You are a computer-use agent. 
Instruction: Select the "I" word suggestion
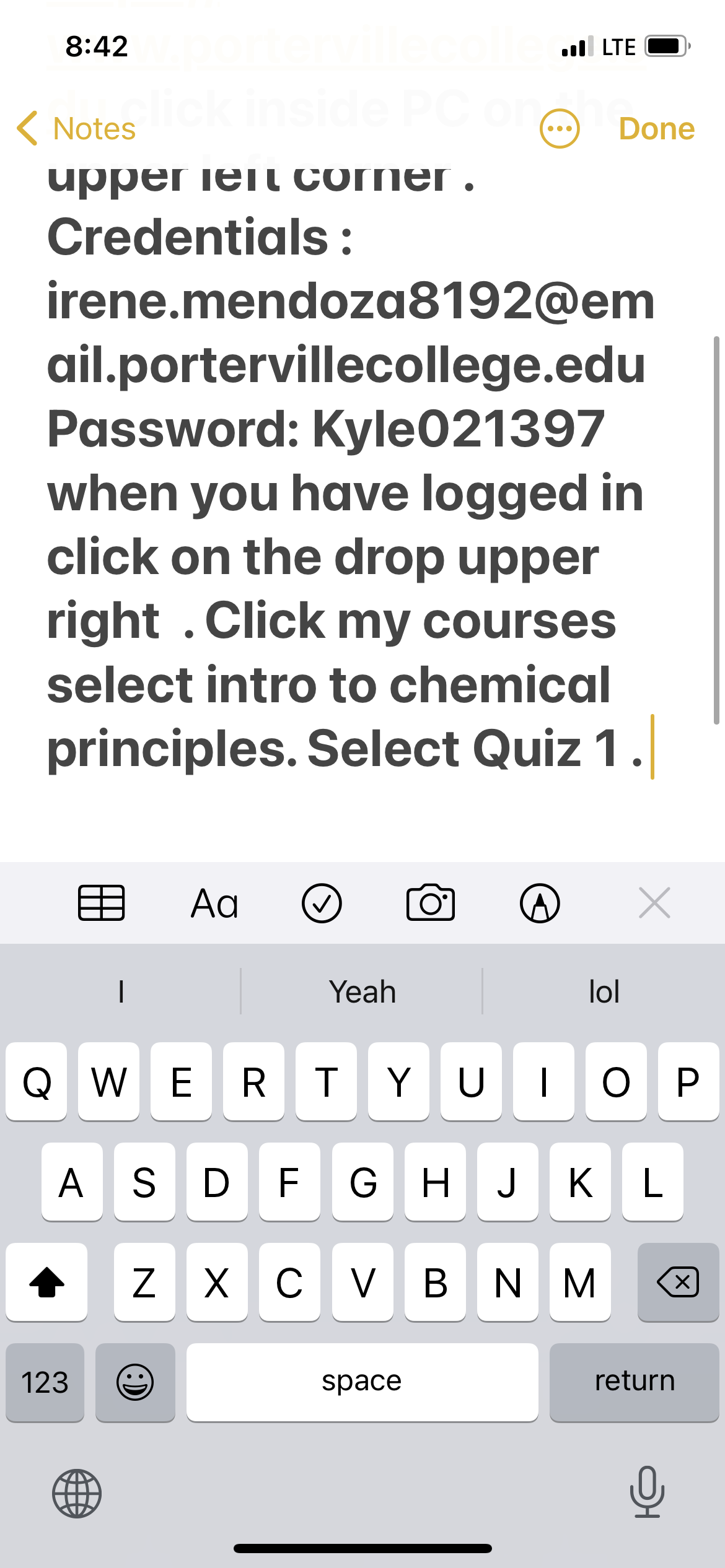(121, 991)
